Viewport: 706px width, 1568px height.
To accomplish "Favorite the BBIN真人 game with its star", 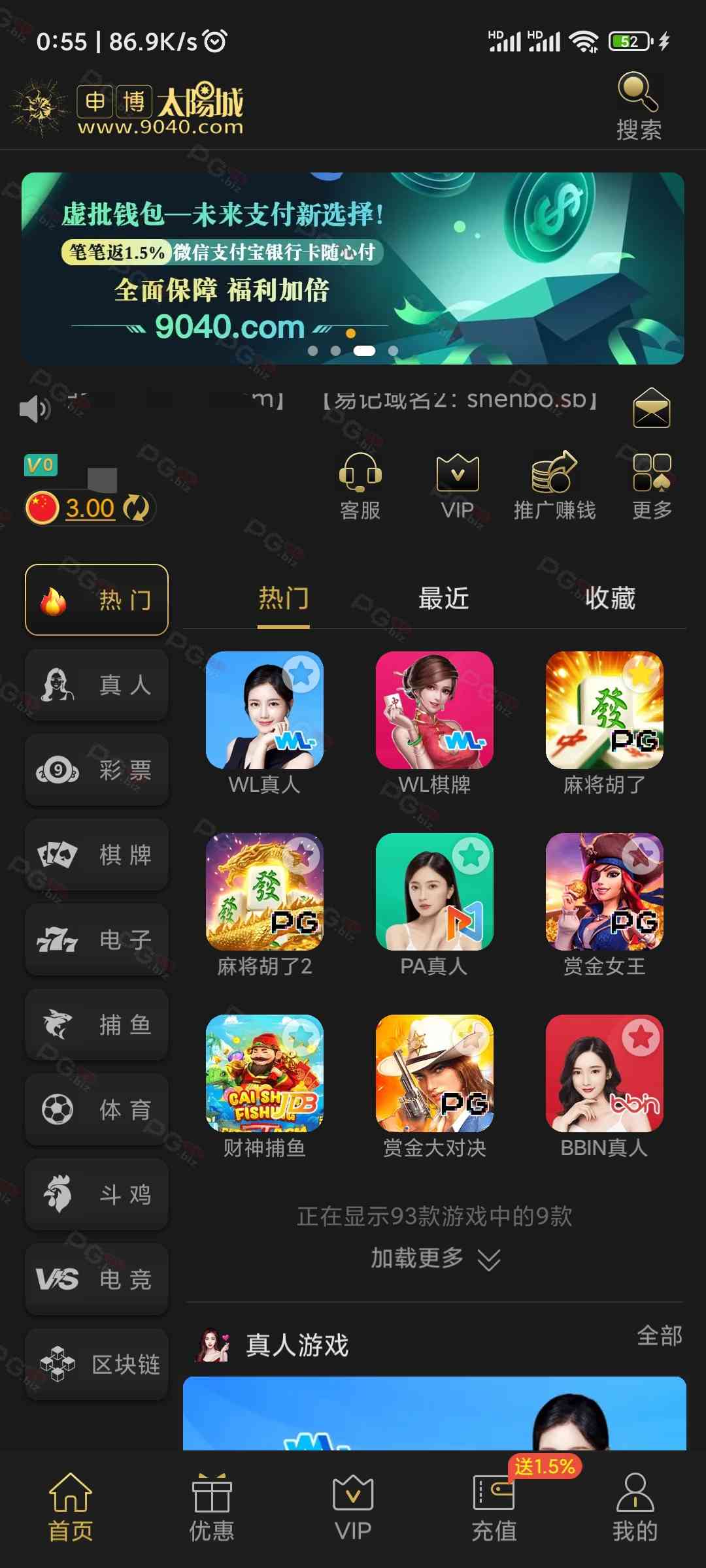I will [x=641, y=1037].
